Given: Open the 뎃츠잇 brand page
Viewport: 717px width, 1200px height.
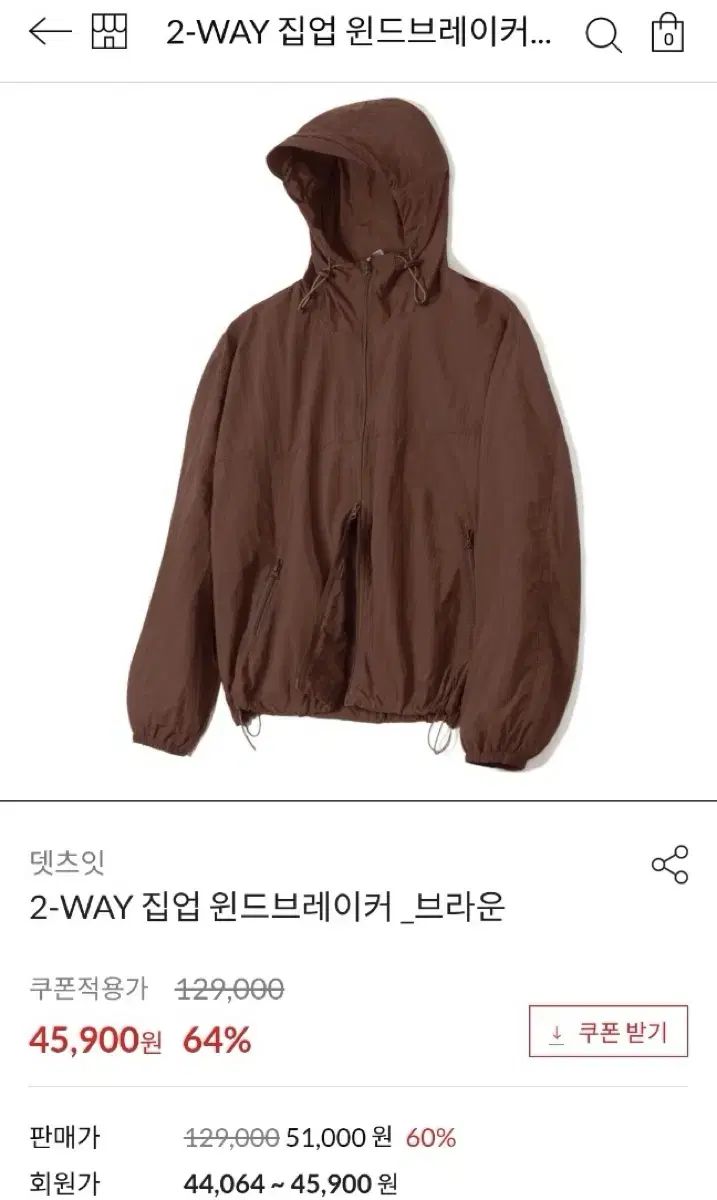Looking at the screenshot, I should 67,860.
